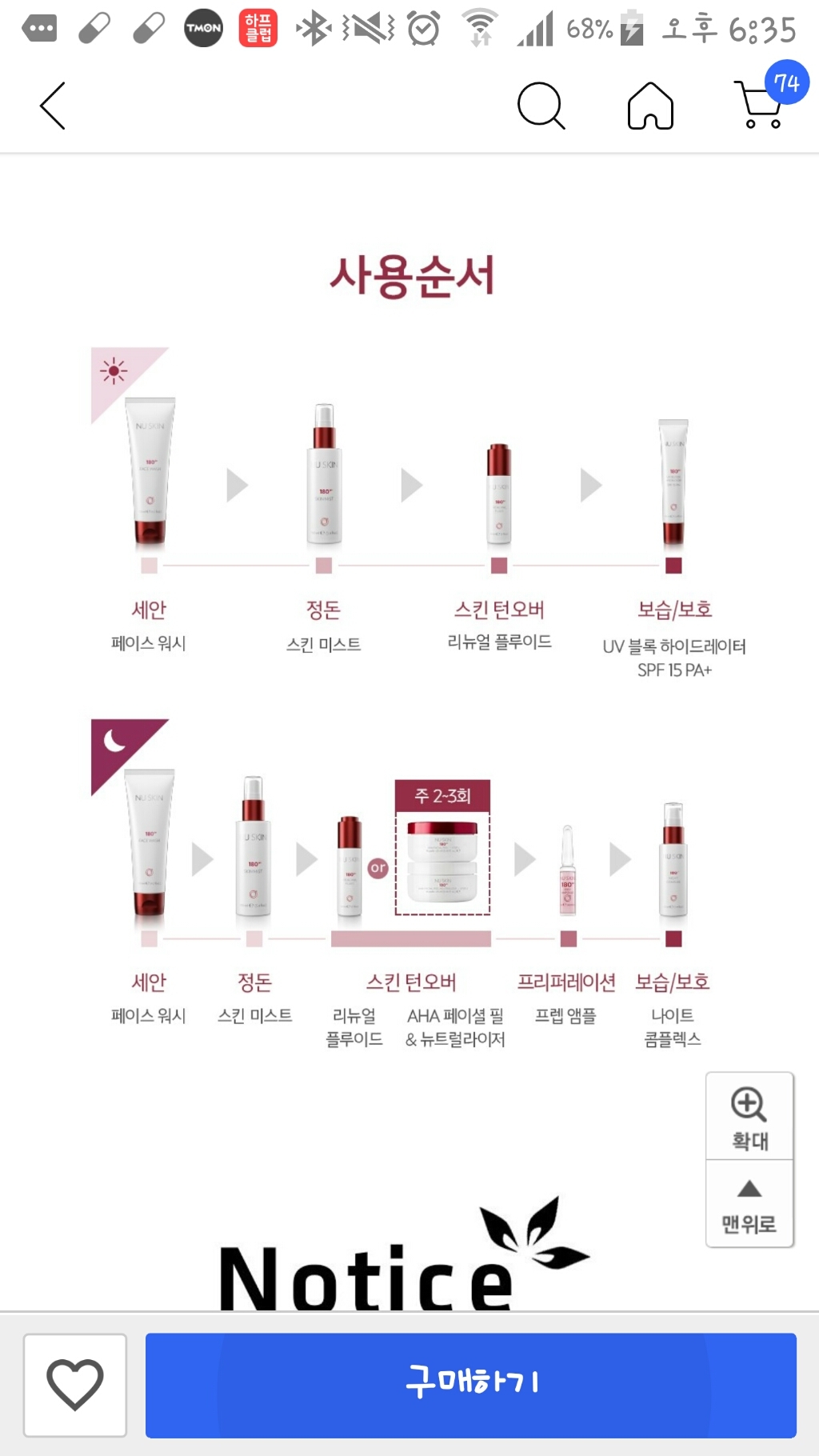Go back using the top-left arrow
Viewport: 819px width, 1456px height.
click(x=53, y=106)
